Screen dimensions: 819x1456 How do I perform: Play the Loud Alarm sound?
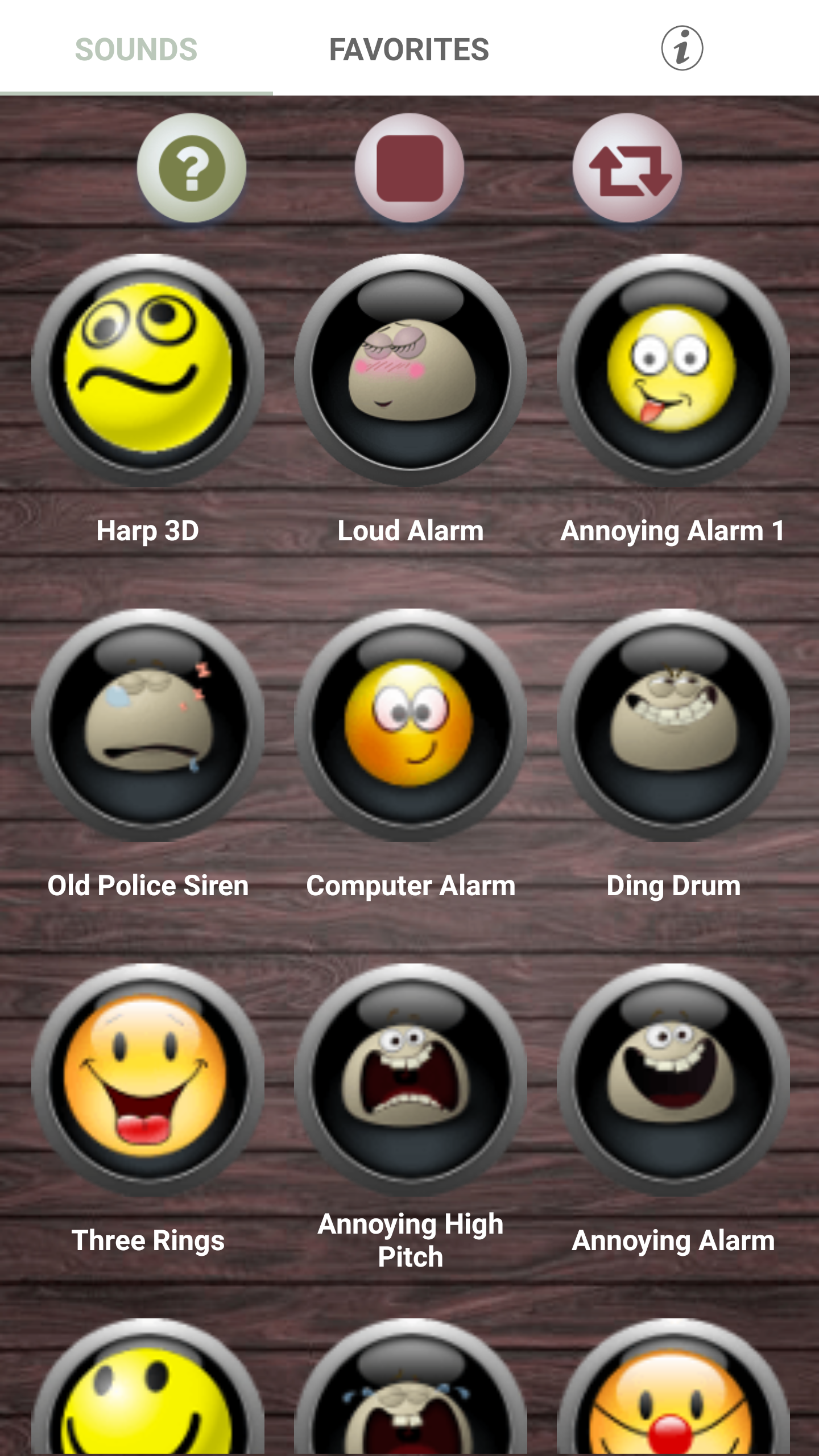410,370
